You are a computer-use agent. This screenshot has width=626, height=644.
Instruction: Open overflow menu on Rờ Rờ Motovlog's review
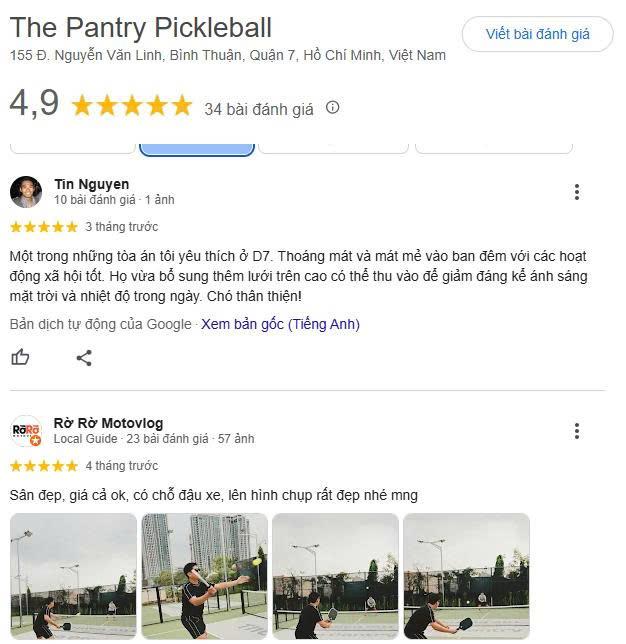point(576,431)
